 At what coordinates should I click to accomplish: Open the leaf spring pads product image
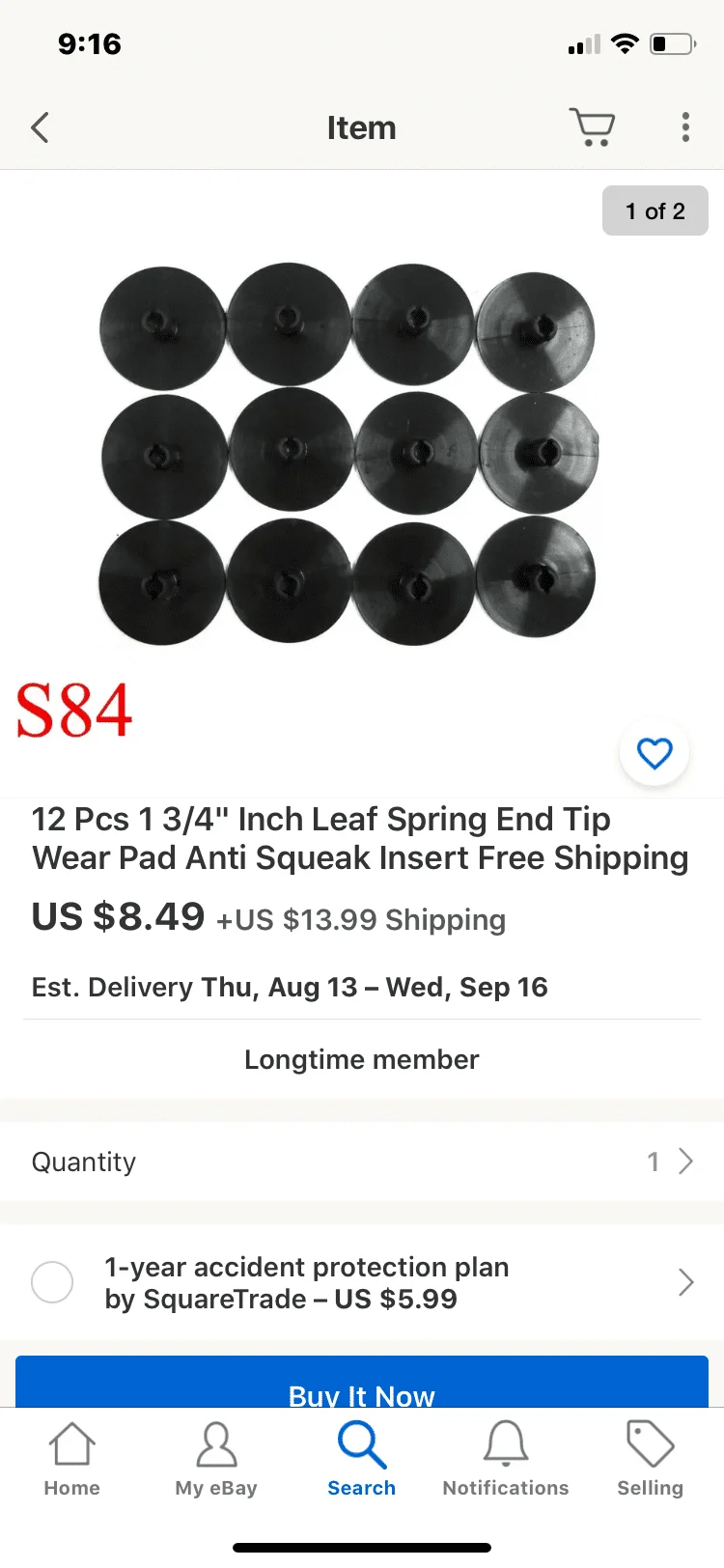[349, 454]
